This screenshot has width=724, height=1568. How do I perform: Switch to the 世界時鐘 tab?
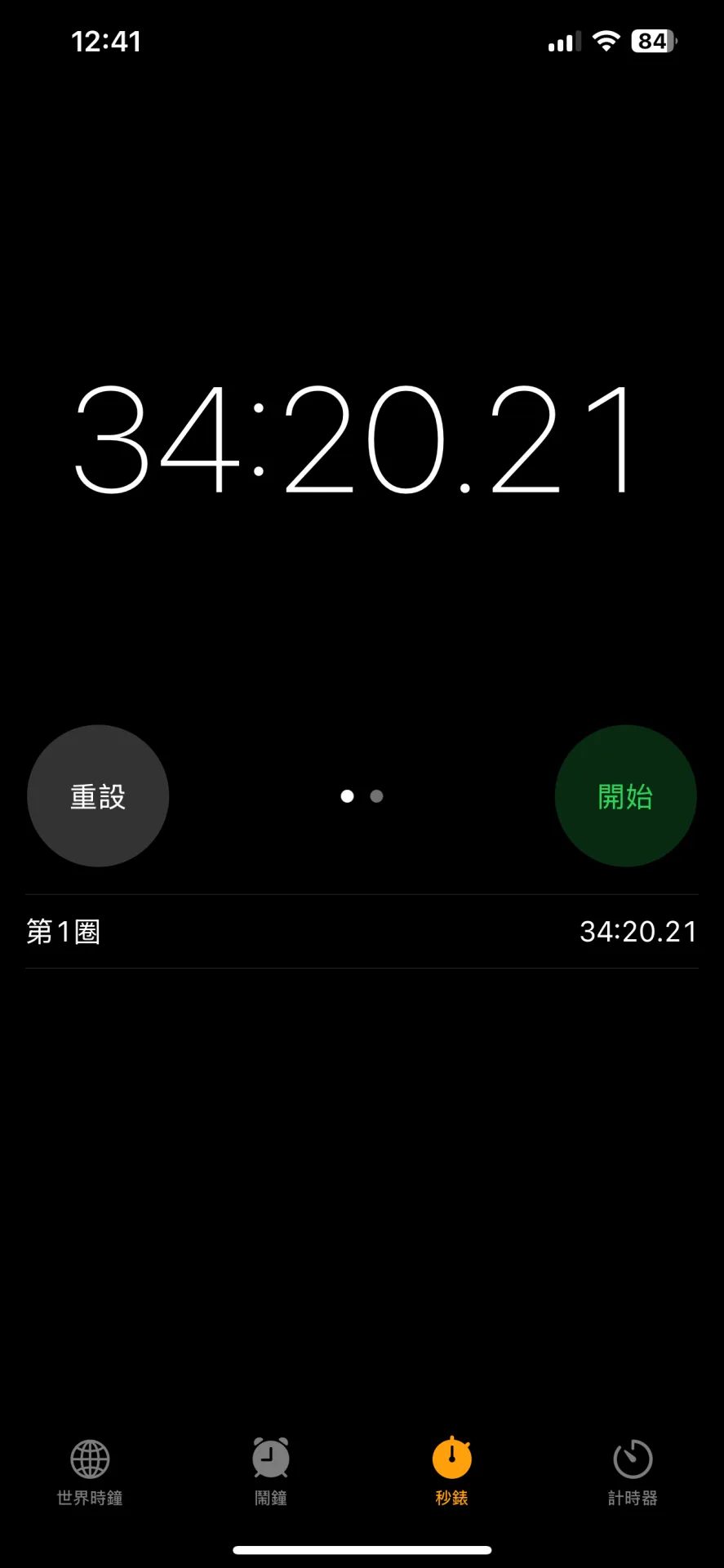coord(90,1472)
